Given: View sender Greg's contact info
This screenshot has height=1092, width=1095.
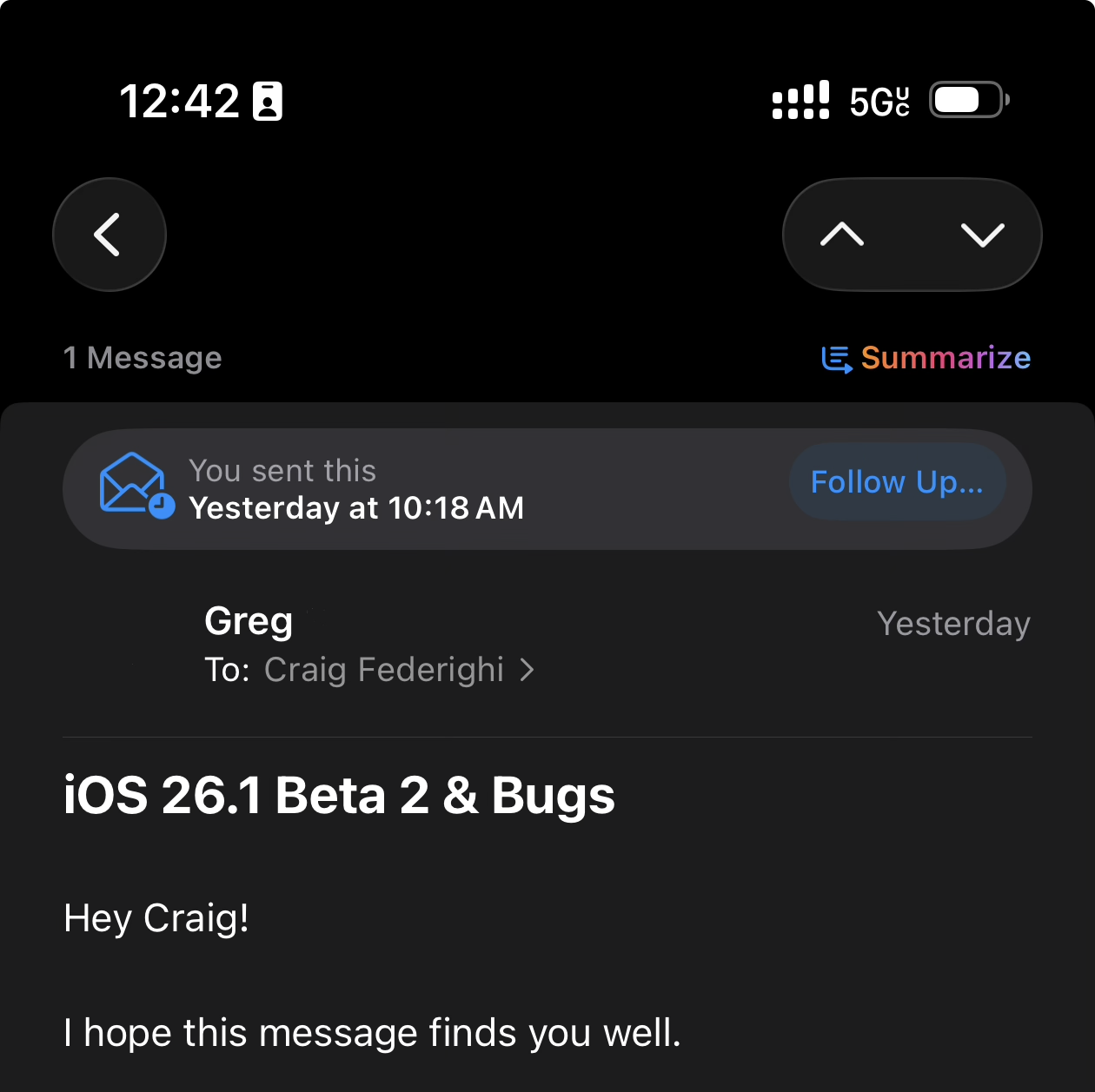Looking at the screenshot, I should click(x=249, y=621).
